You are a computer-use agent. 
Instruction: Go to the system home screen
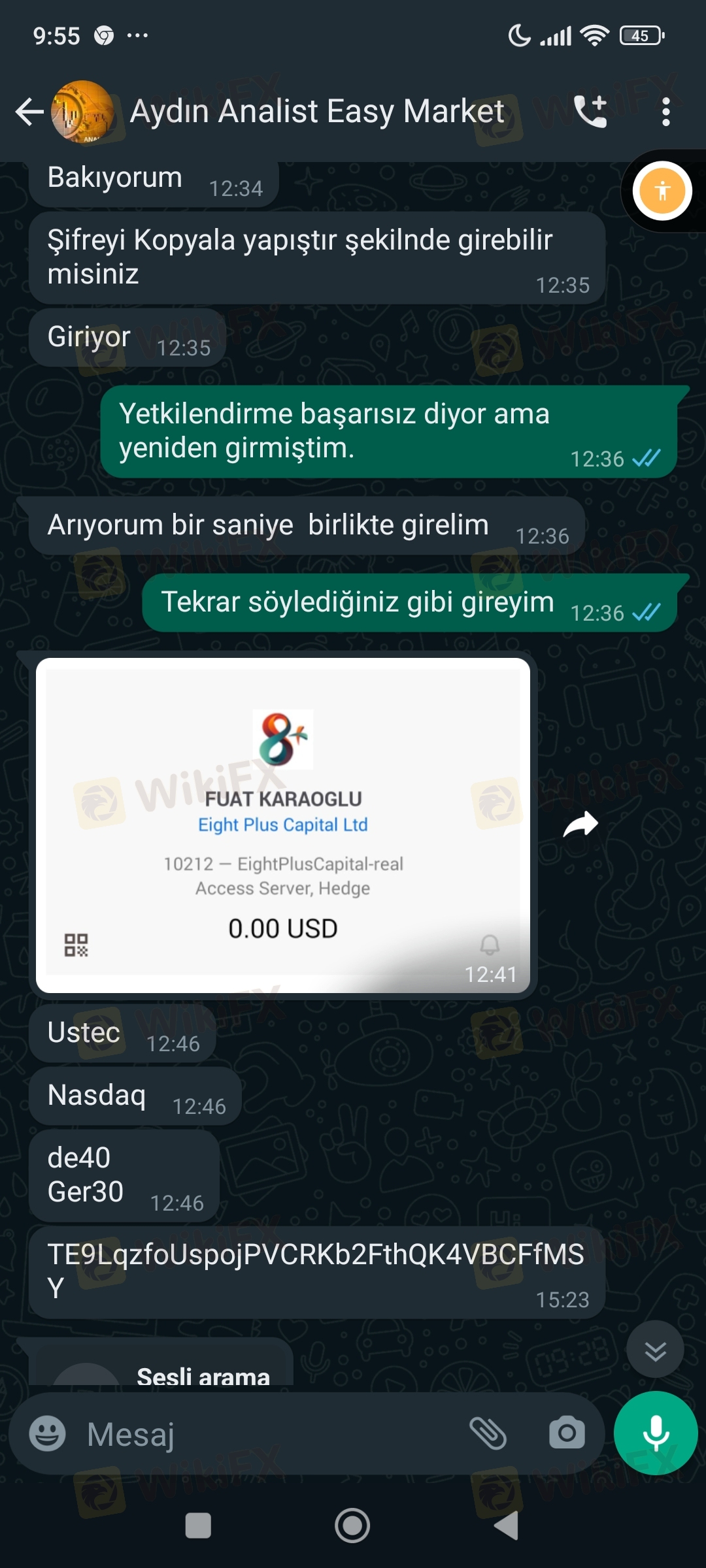click(352, 1526)
